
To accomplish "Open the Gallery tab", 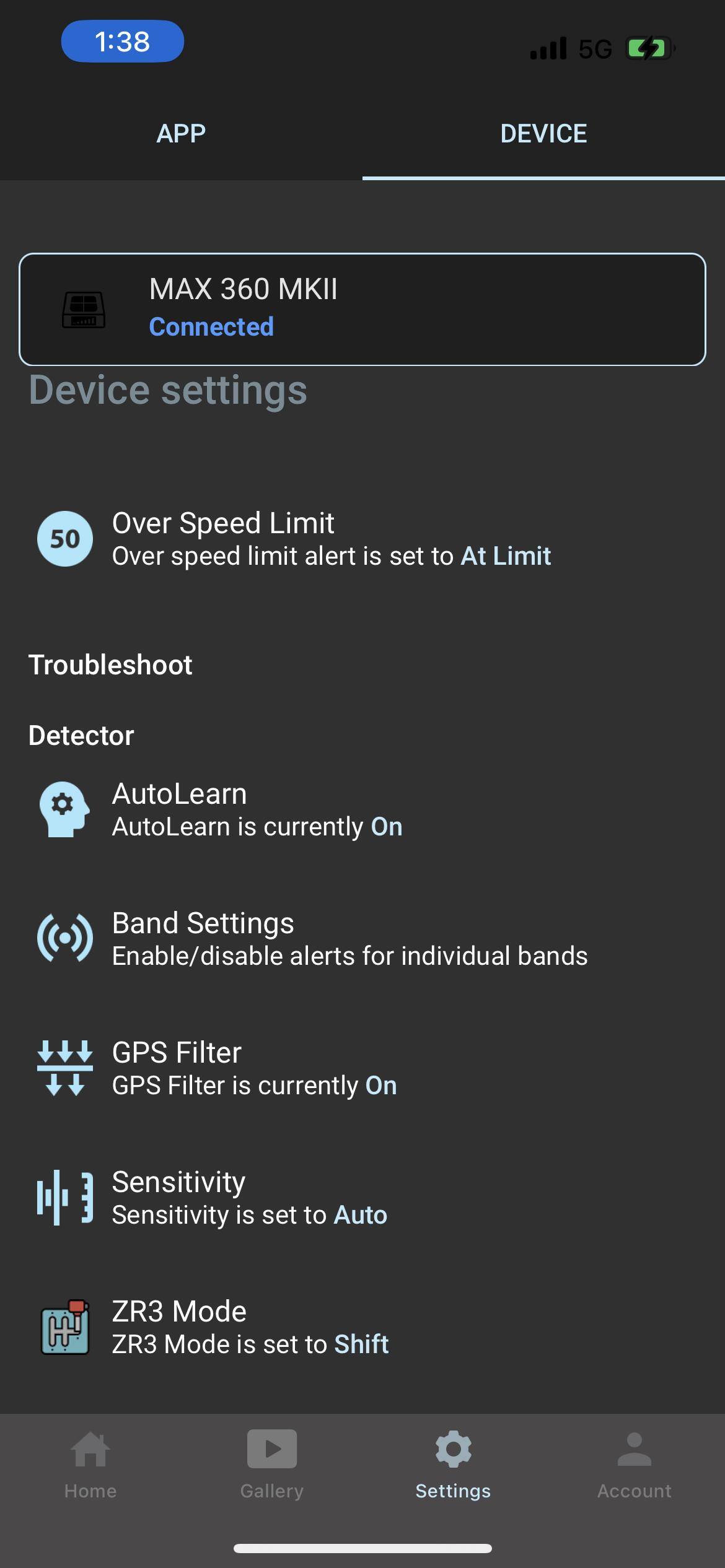I will [272, 1465].
